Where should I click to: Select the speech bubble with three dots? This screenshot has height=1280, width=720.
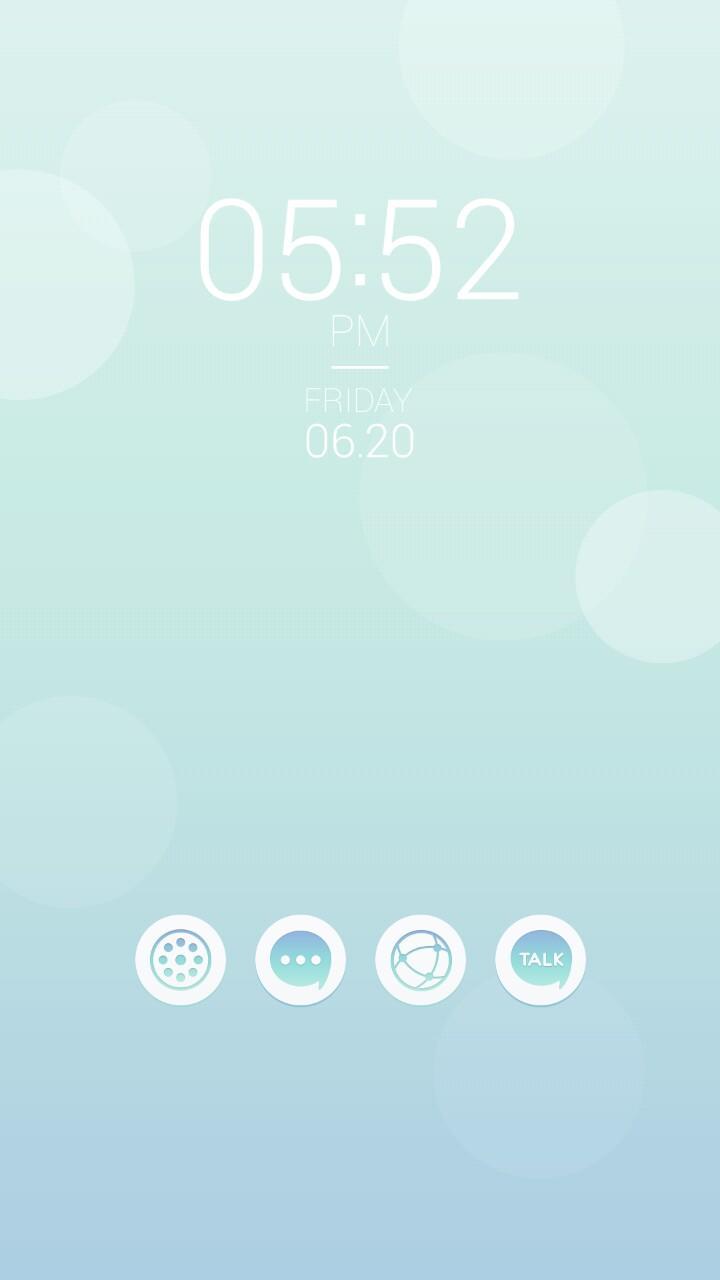tap(301, 959)
